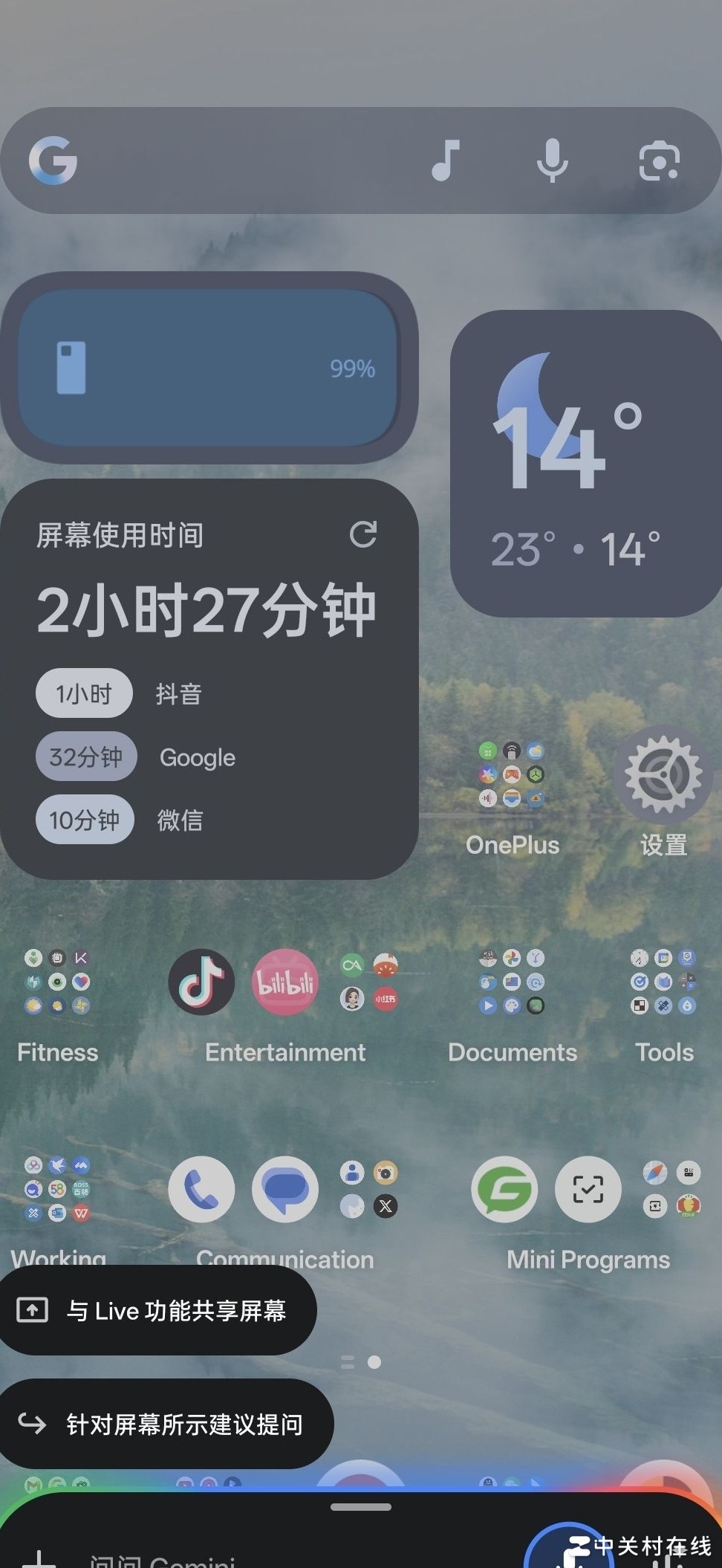The height and width of the screenshot is (1568, 722).
Task: Choose 针对屏幕所示建议提问 suggestion
Action: 165,1424
